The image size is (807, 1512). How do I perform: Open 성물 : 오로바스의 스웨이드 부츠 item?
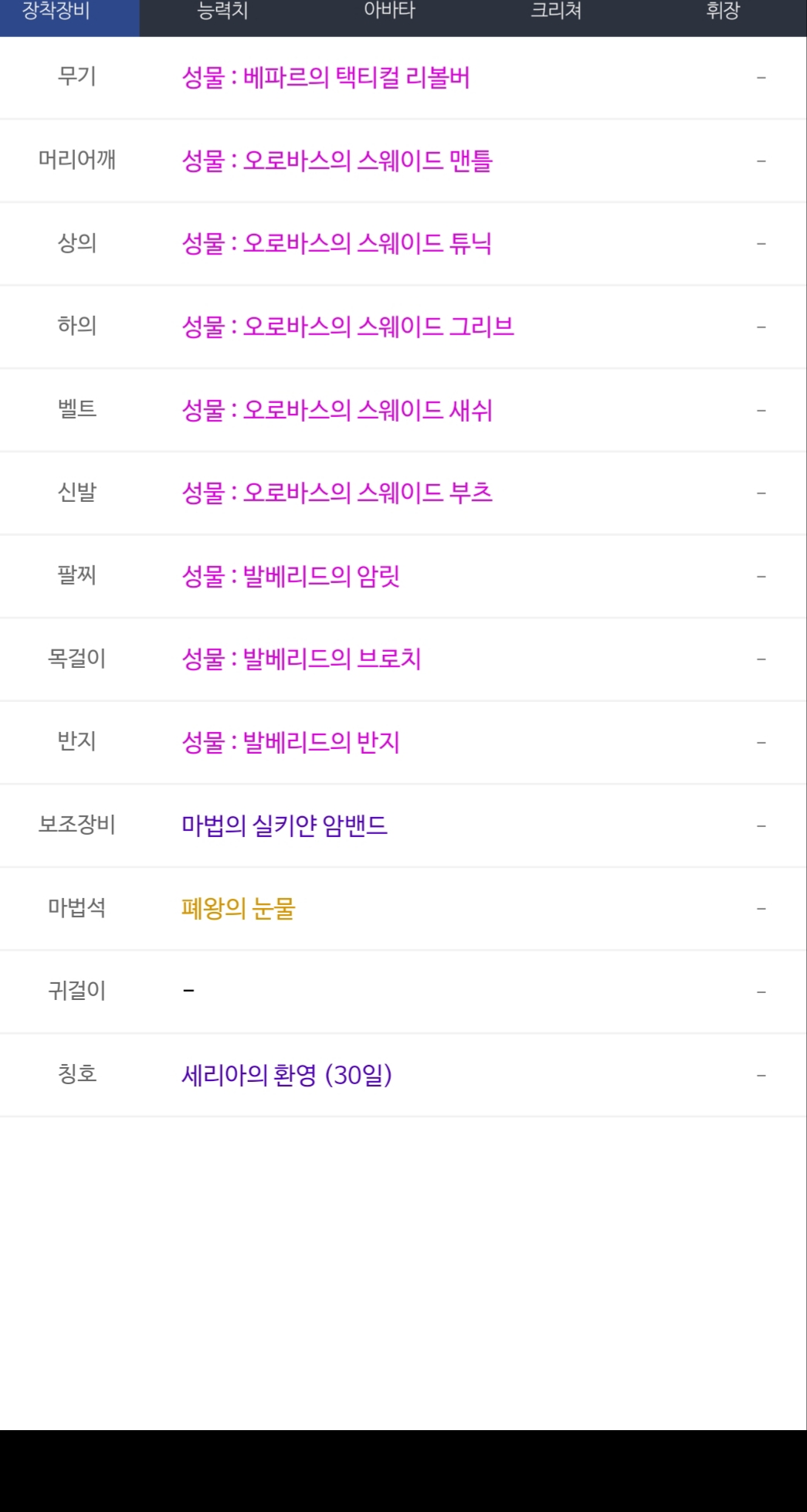pyautogui.click(x=337, y=493)
